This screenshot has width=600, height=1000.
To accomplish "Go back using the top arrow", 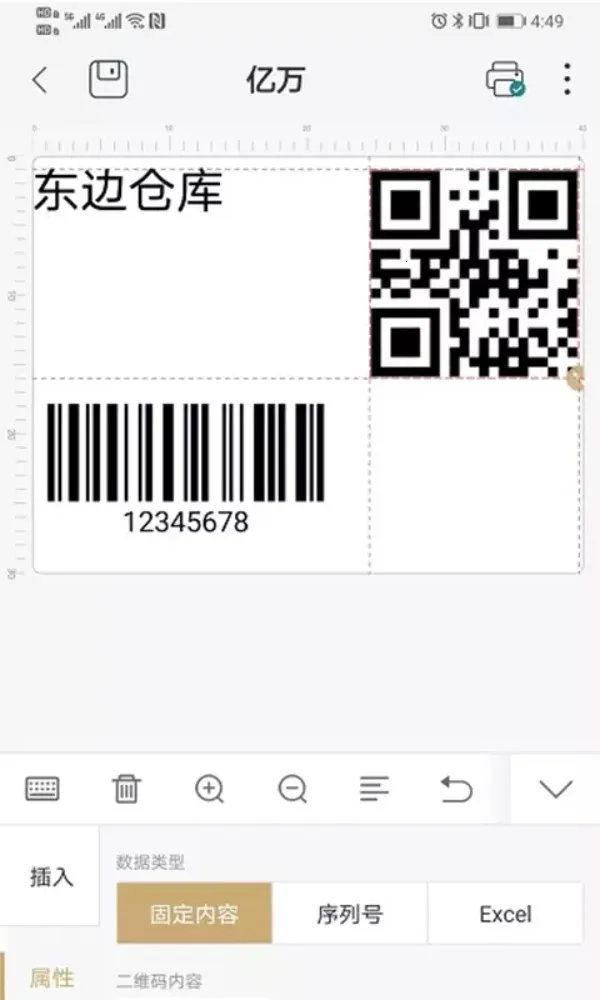I will pos(40,80).
